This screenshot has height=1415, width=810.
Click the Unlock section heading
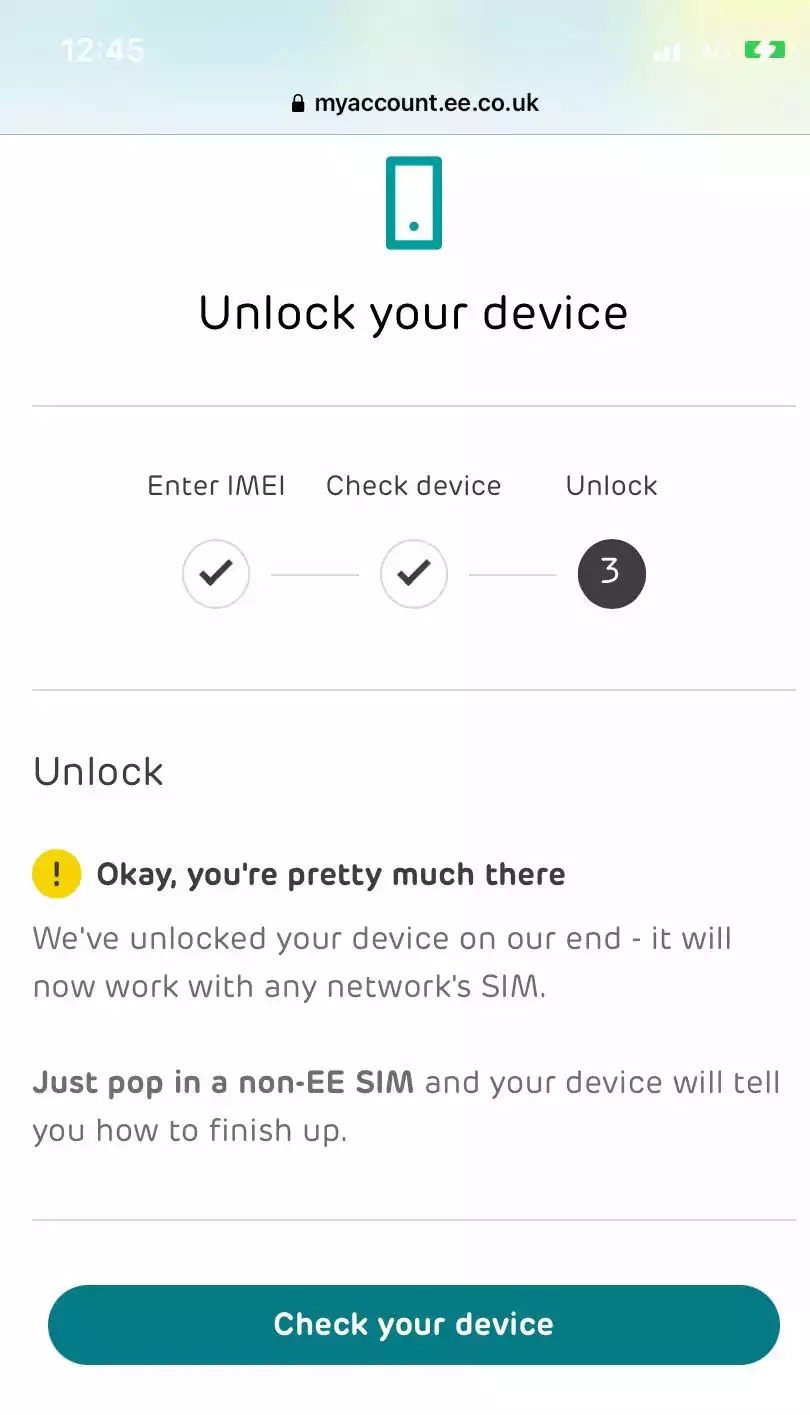coord(97,770)
